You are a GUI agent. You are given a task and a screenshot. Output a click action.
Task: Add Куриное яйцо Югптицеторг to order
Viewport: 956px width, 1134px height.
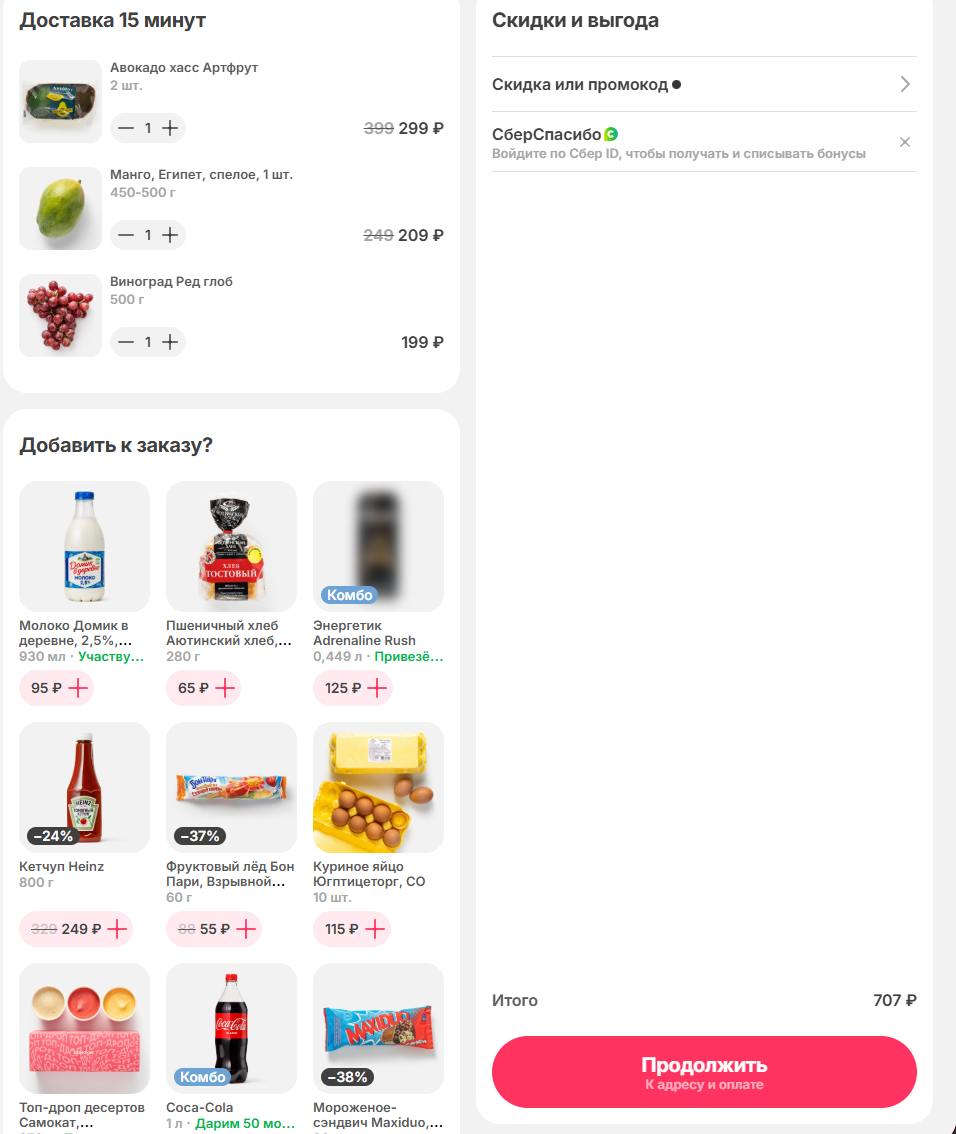[x=377, y=929]
